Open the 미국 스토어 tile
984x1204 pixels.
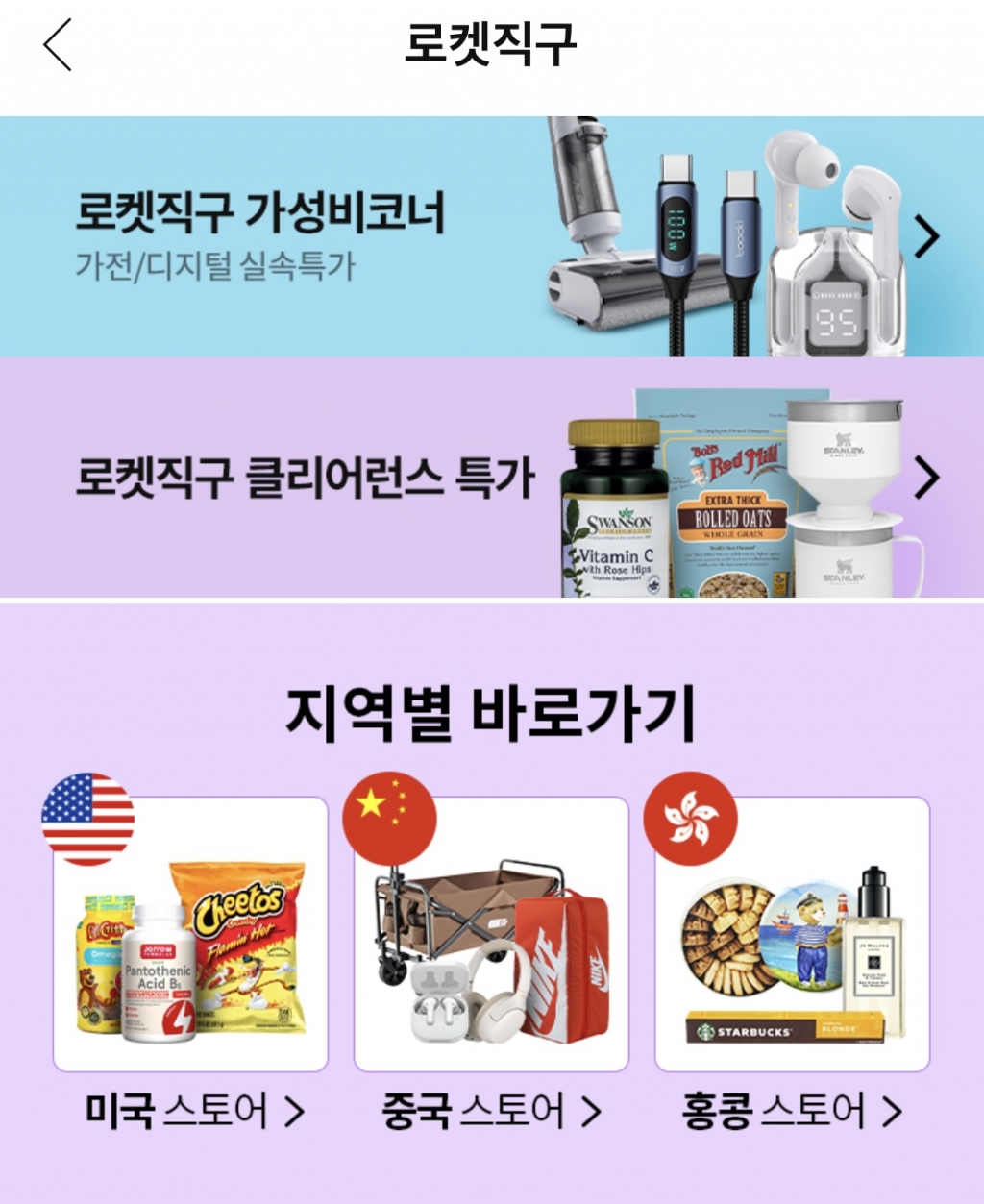pos(190,935)
